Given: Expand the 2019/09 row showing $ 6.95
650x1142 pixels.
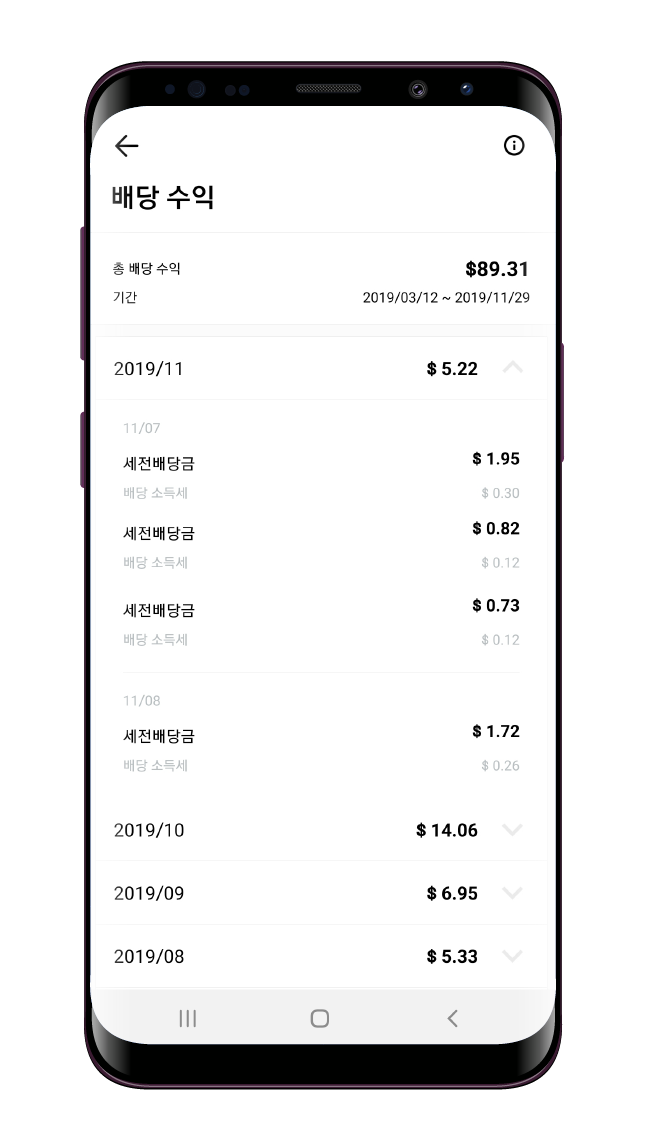Looking at the screenshot, I should pos(512,893).
